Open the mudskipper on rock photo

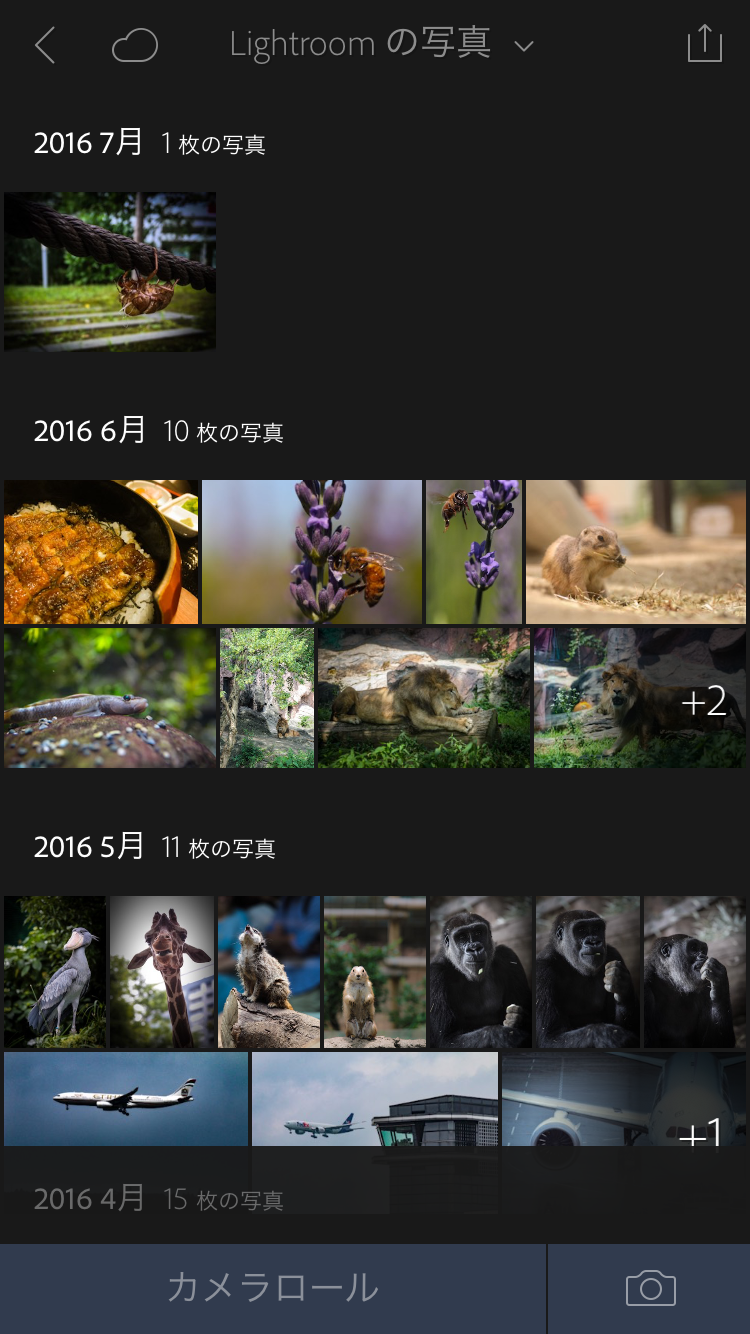click(110, 698)
